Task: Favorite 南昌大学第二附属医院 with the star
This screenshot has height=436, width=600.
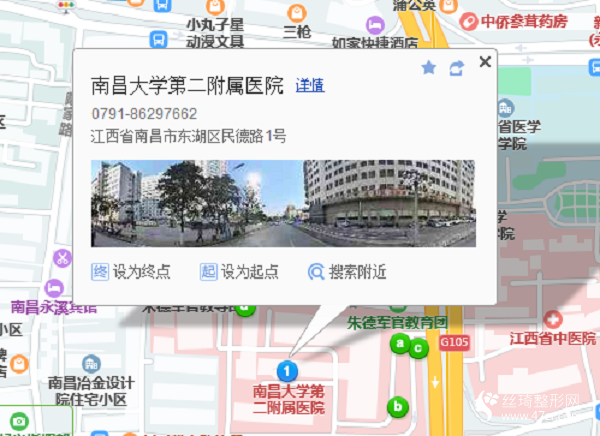Action: (x=429, y=68)
